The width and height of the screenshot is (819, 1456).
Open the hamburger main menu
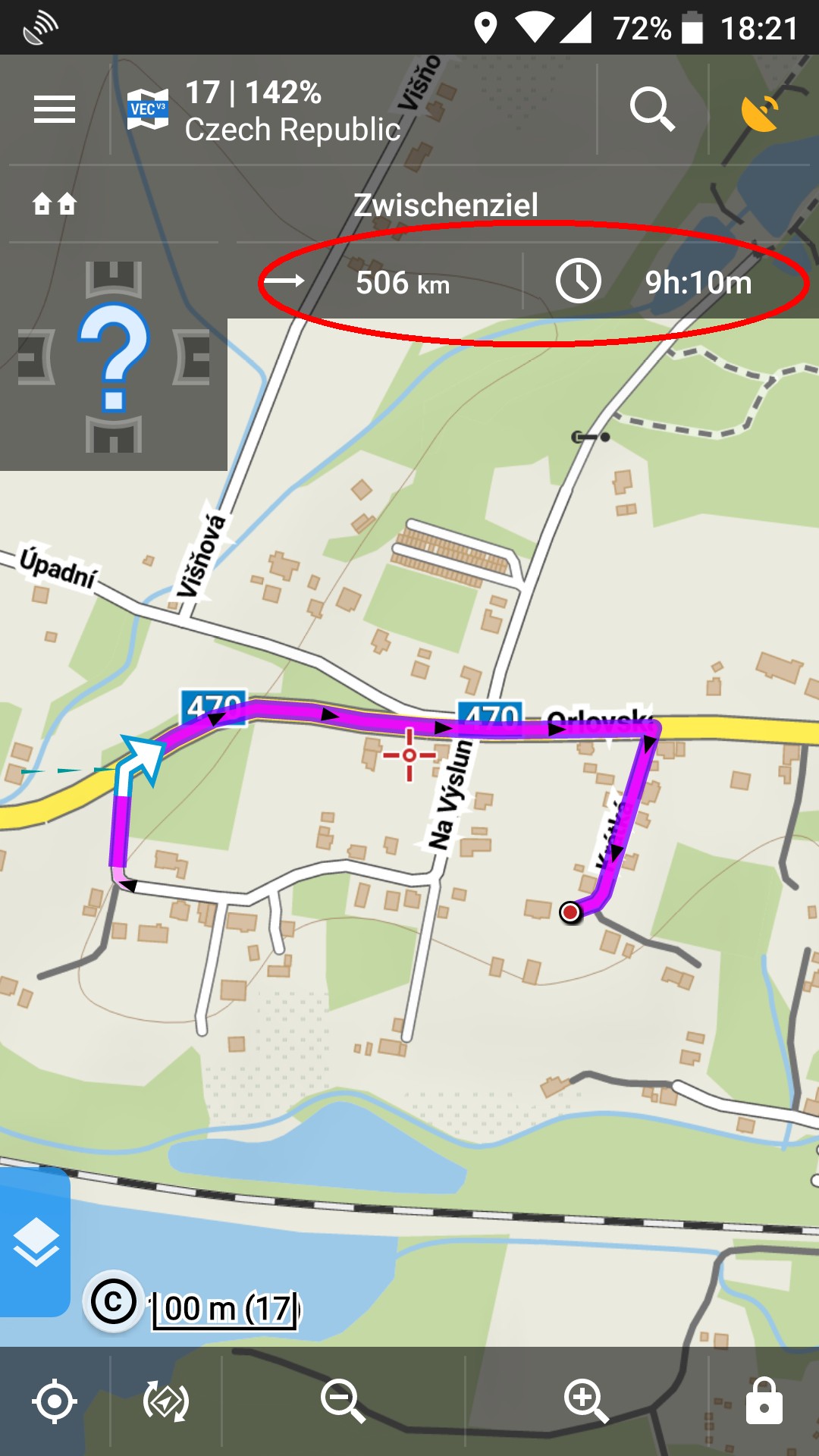[55, 109]
